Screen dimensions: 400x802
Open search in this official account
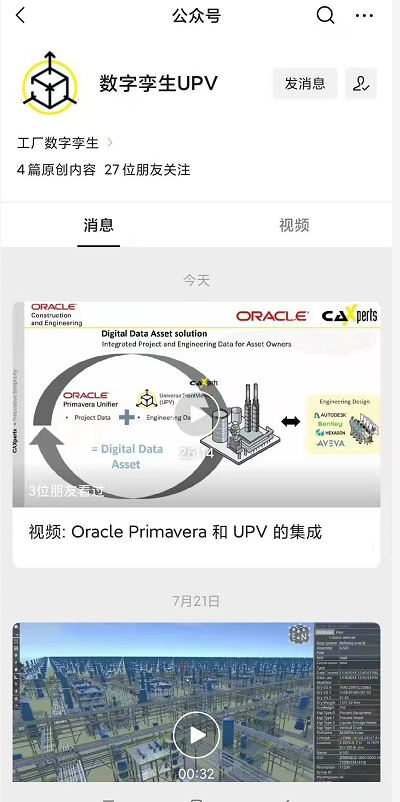point(325,16)
